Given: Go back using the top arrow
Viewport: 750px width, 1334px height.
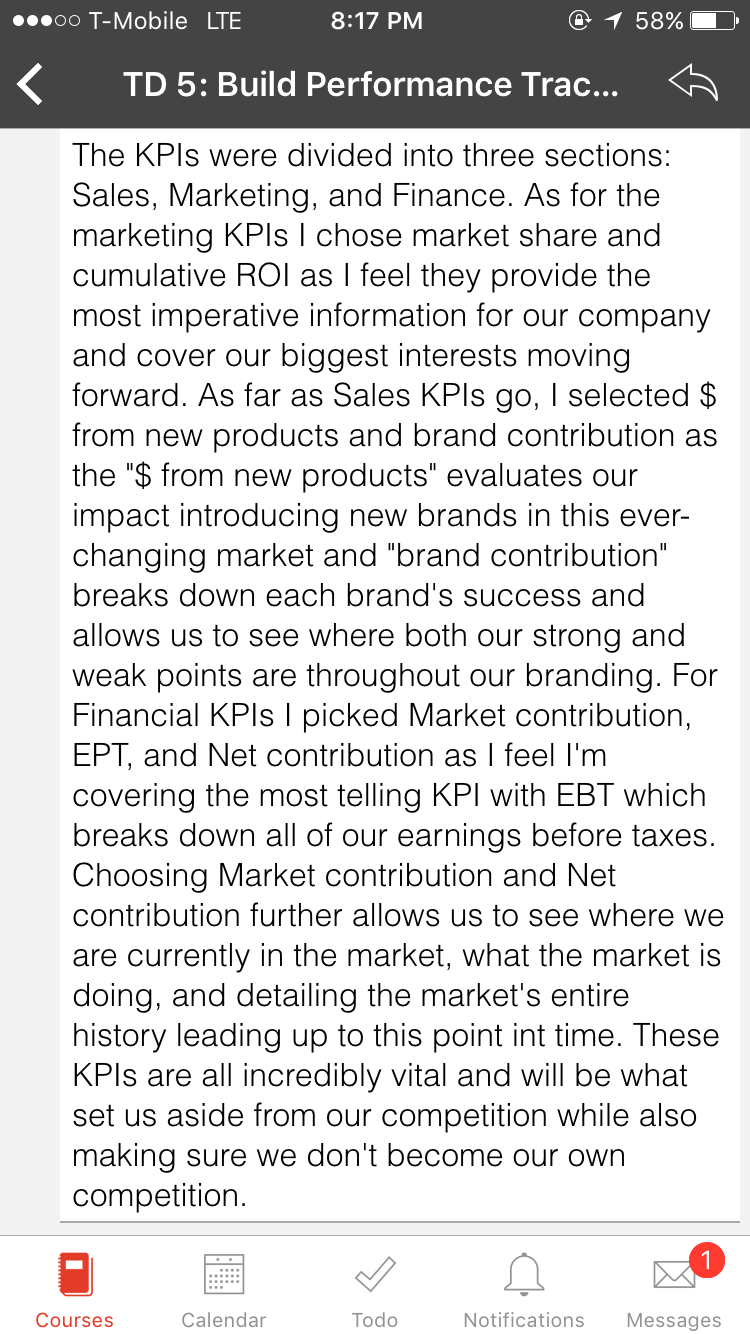Looking at the screenshot, I should [30, 84].
